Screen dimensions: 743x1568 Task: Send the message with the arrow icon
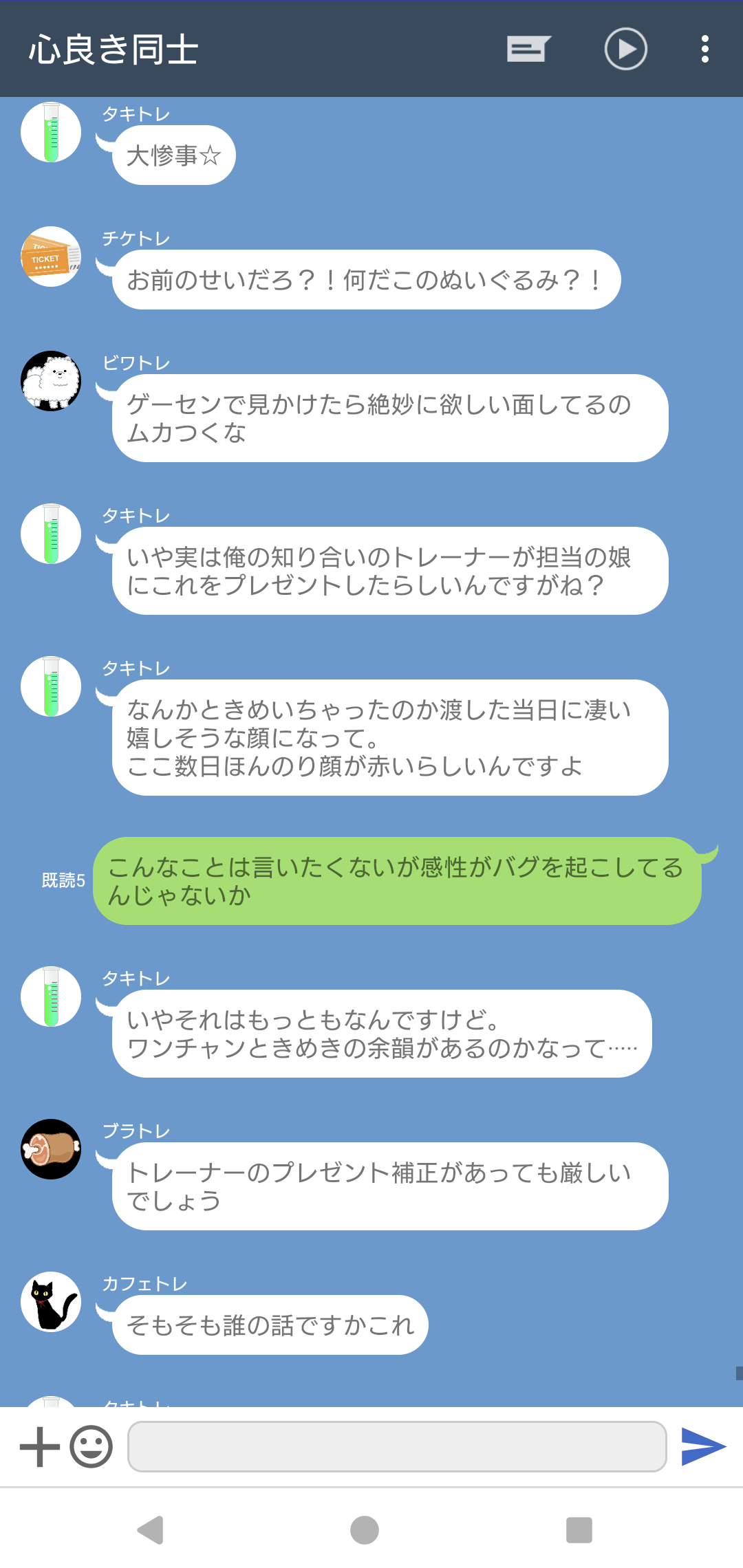(x=703, y=1447)
